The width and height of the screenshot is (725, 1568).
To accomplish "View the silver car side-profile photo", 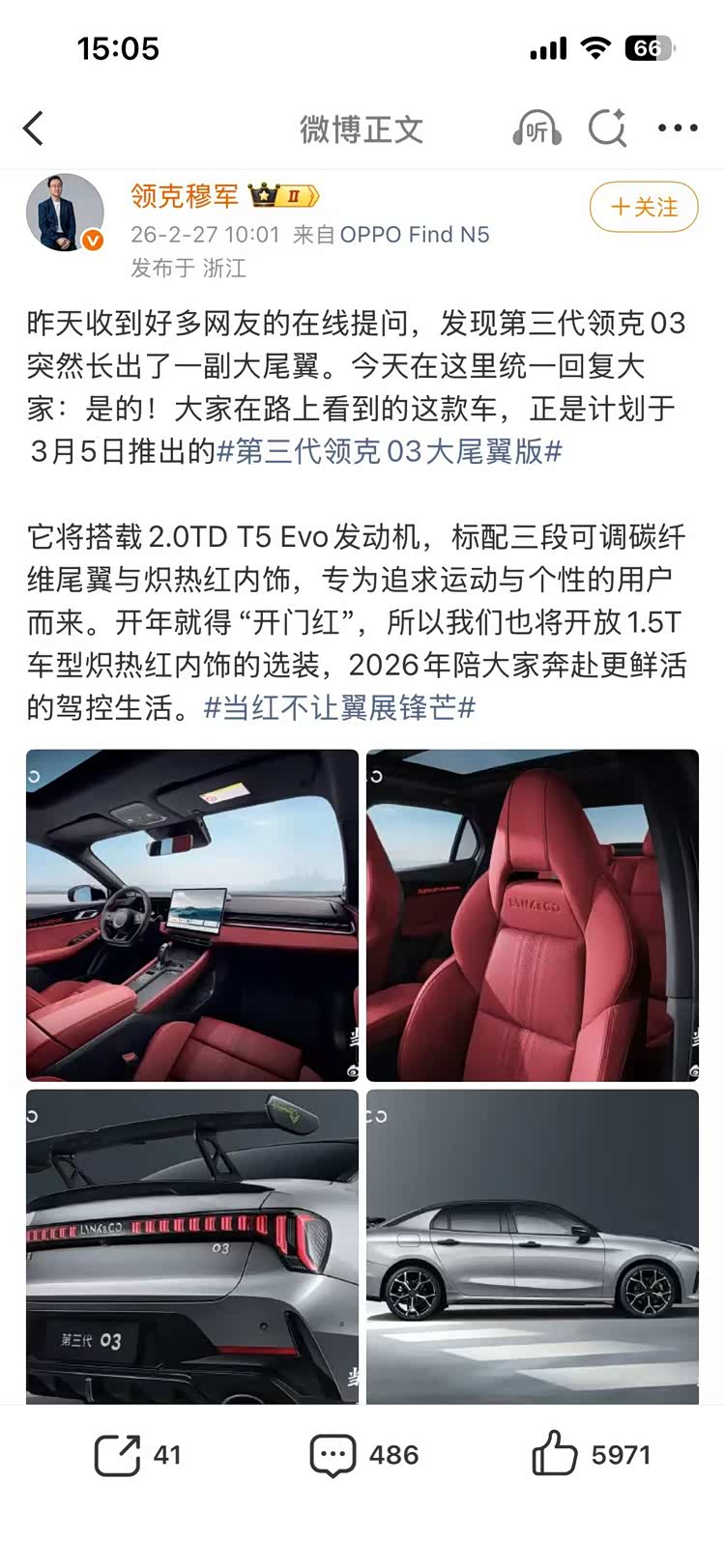I will point(533,1246).
